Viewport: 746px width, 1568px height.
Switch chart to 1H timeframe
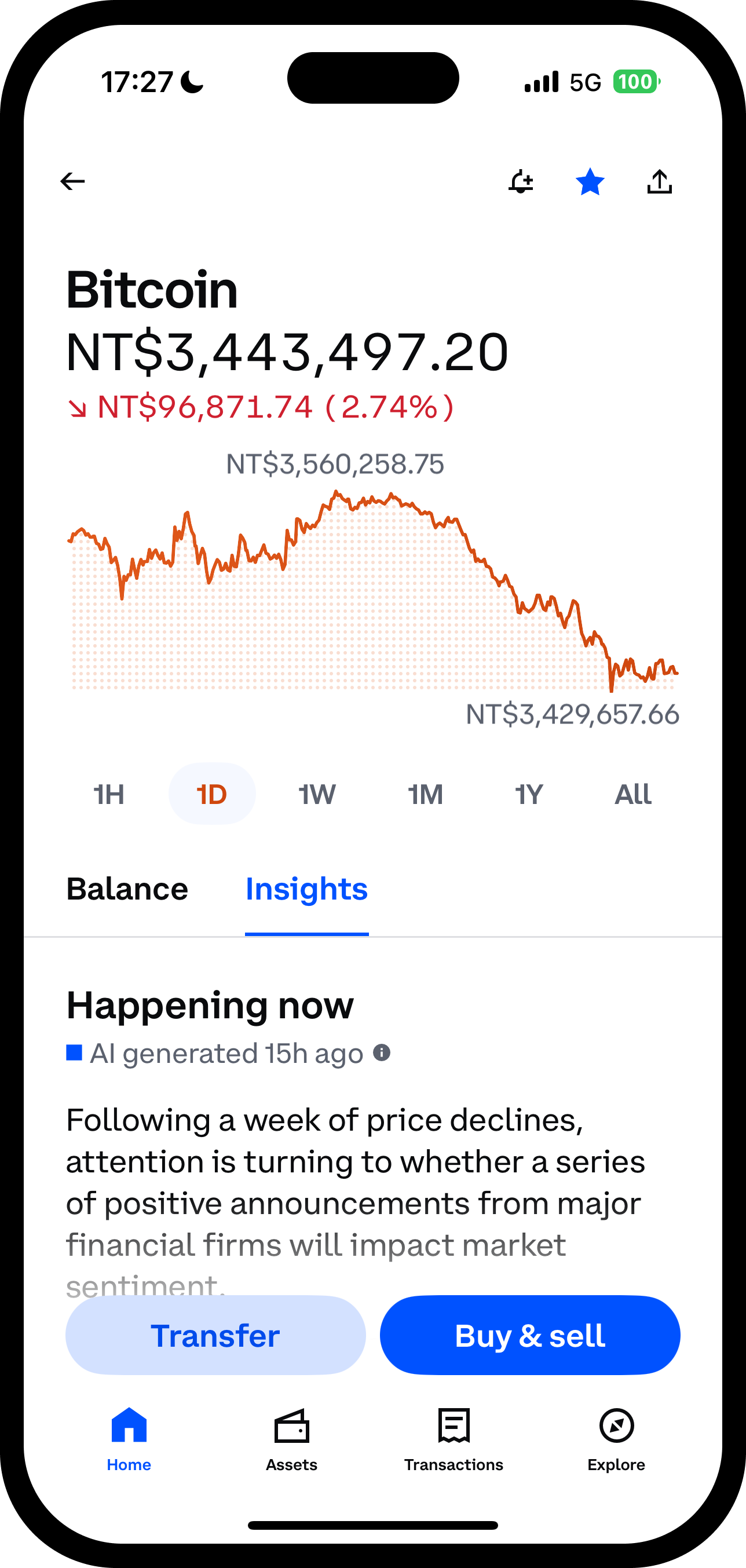108,794
